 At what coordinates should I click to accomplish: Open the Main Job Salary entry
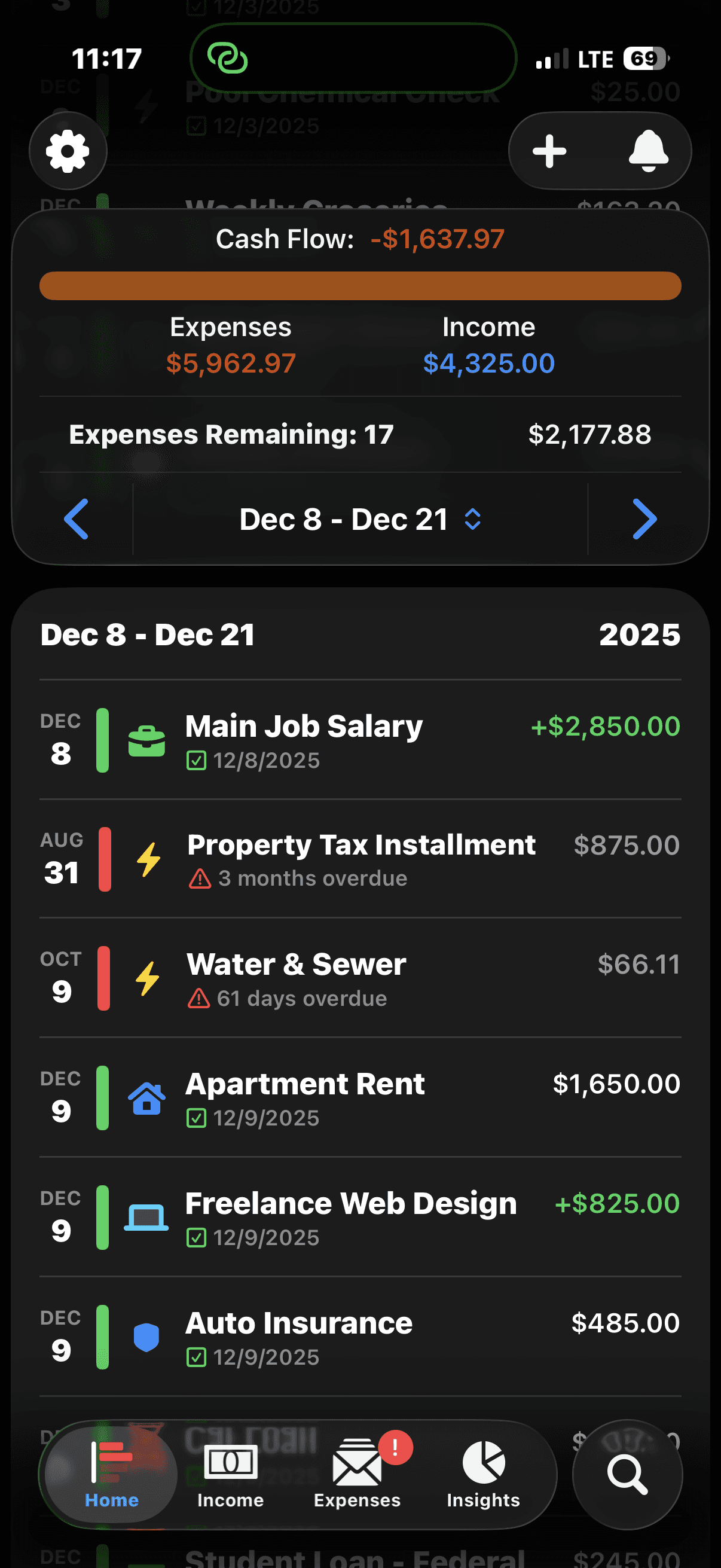[360, 740]
